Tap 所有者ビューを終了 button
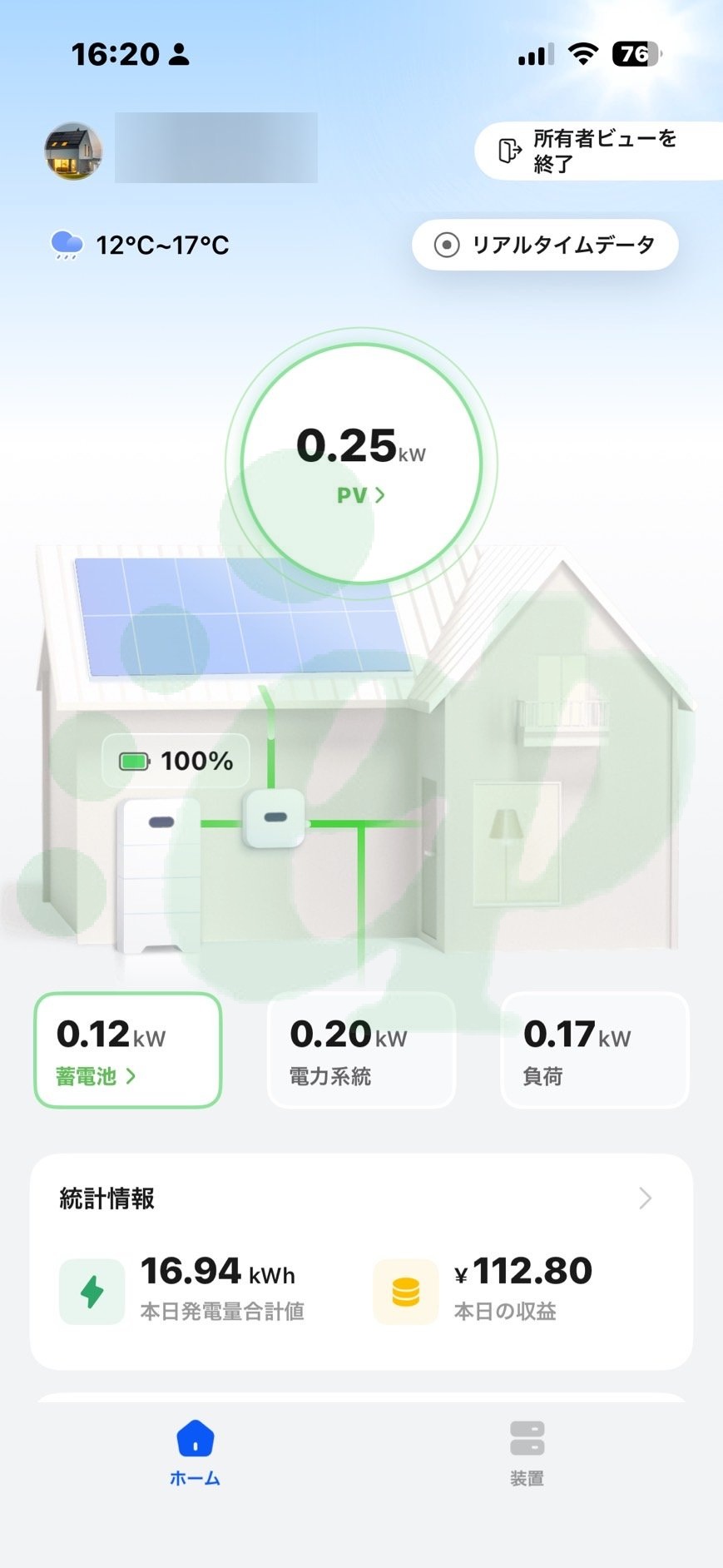 coord(597,151)
